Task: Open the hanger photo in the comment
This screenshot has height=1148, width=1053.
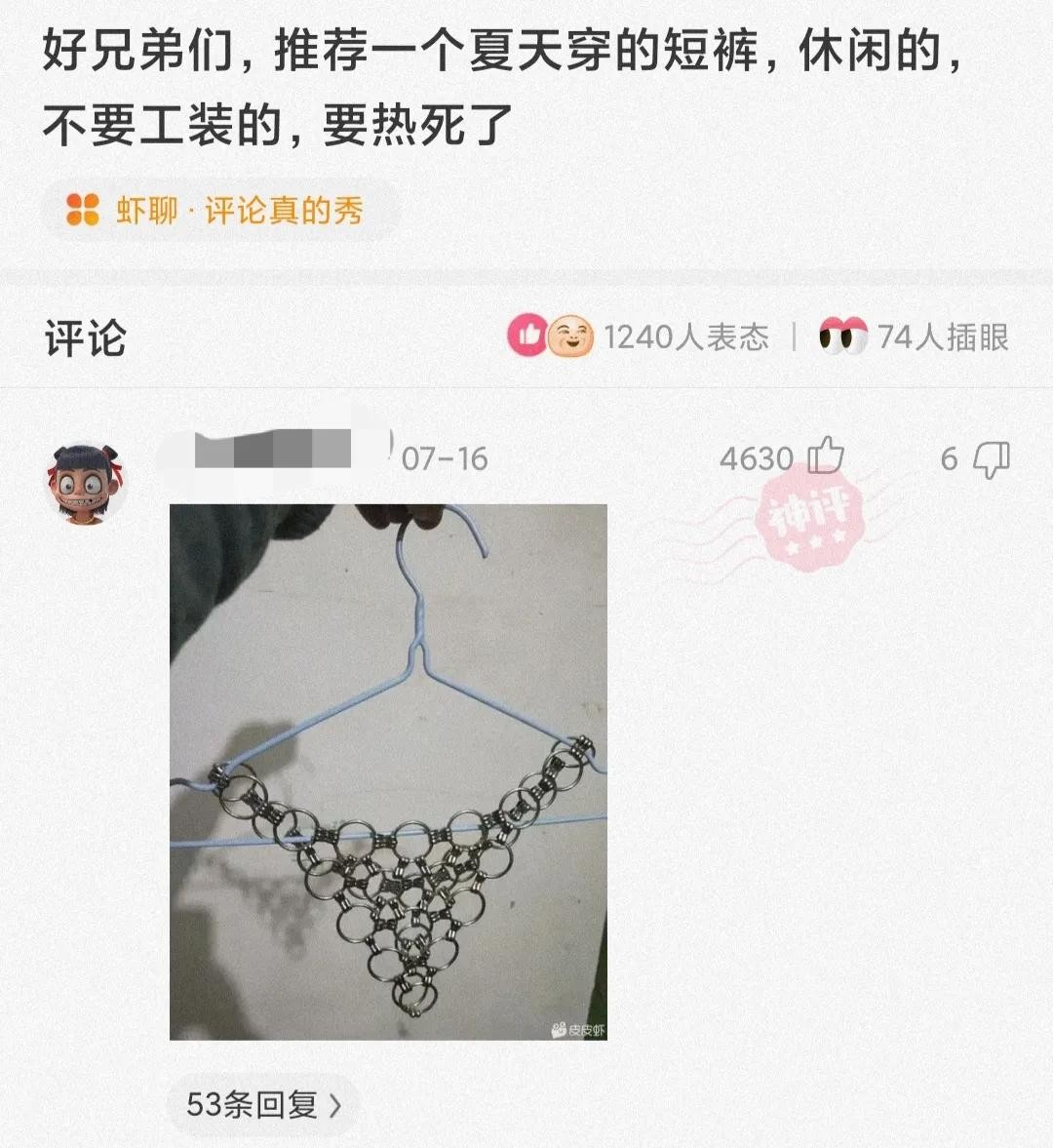Action: 388,771
